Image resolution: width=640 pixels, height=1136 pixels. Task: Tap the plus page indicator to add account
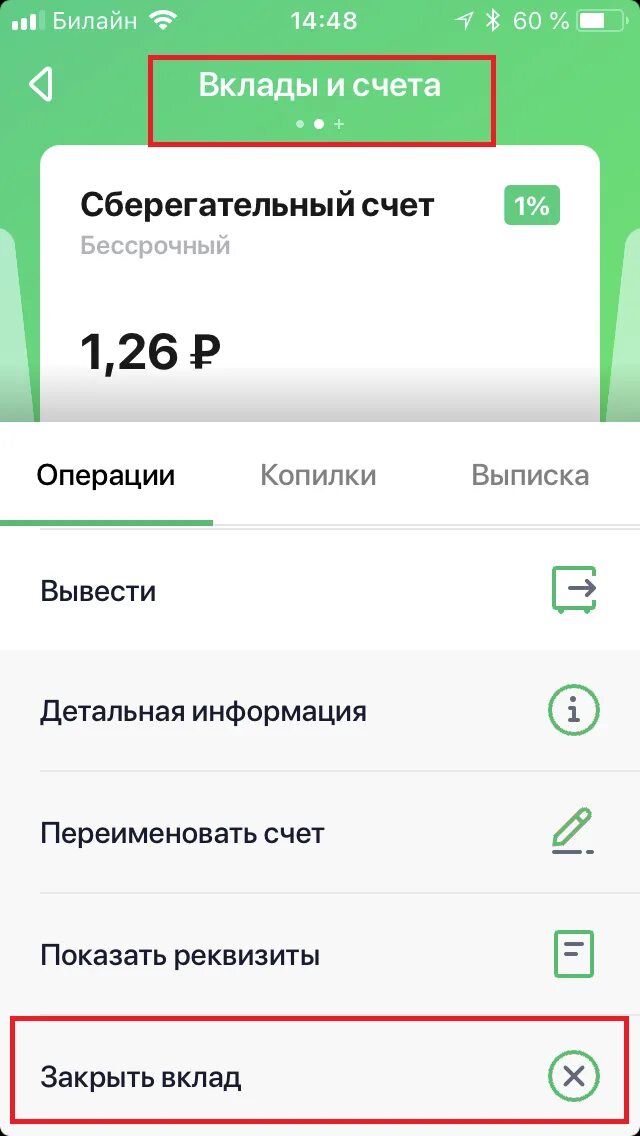pyautogui.click(x=339, y=124)
